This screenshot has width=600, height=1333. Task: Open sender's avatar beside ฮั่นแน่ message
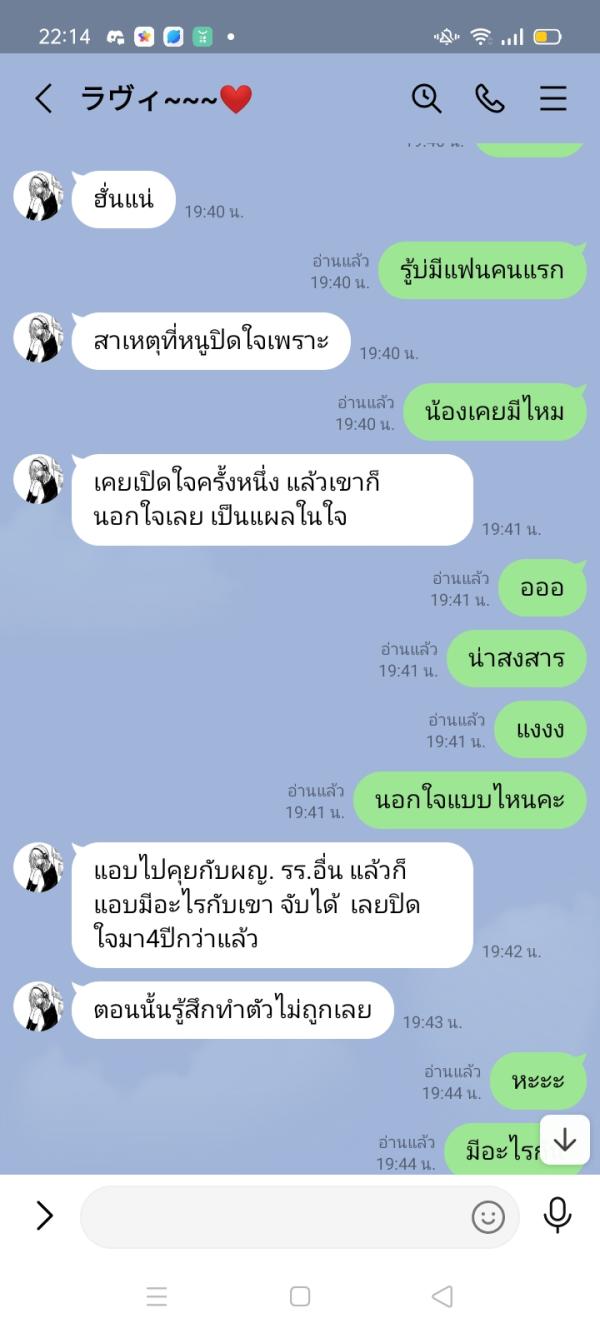pos(38,195)
